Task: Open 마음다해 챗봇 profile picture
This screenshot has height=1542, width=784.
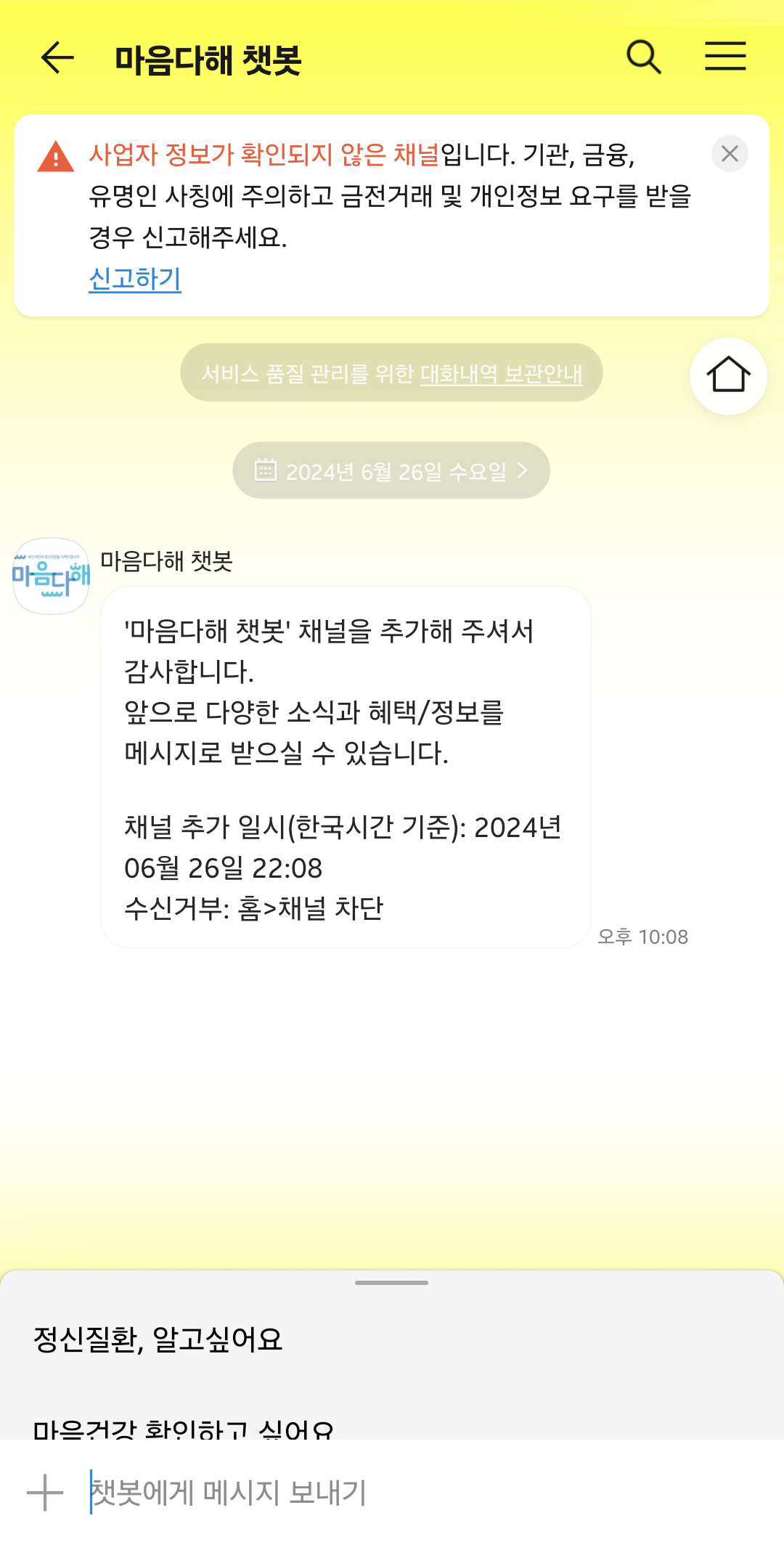Action: click(51, 576)
